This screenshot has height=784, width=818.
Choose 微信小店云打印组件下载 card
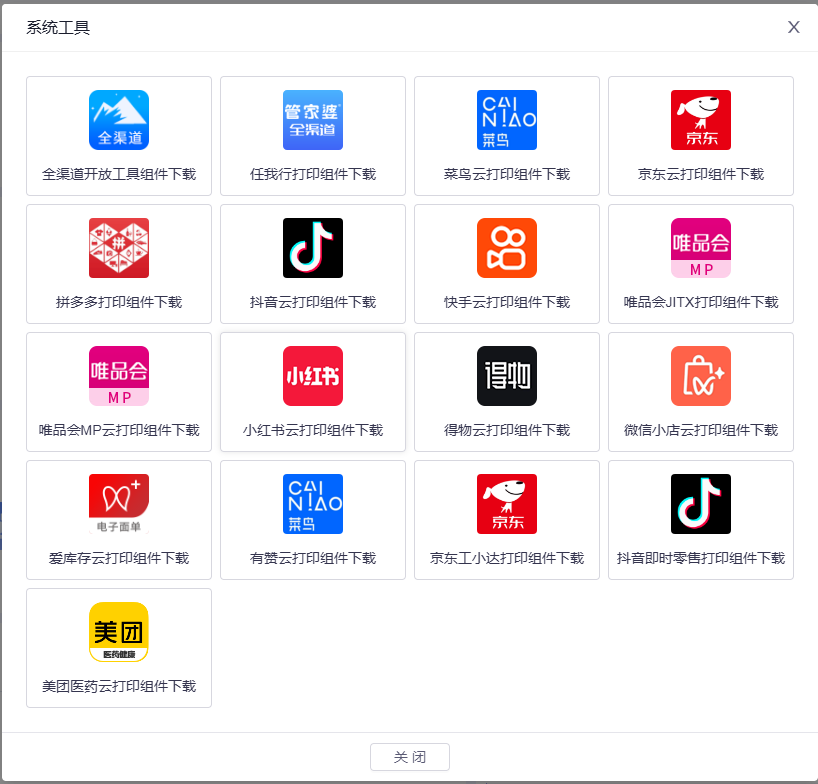pos(701,392)
